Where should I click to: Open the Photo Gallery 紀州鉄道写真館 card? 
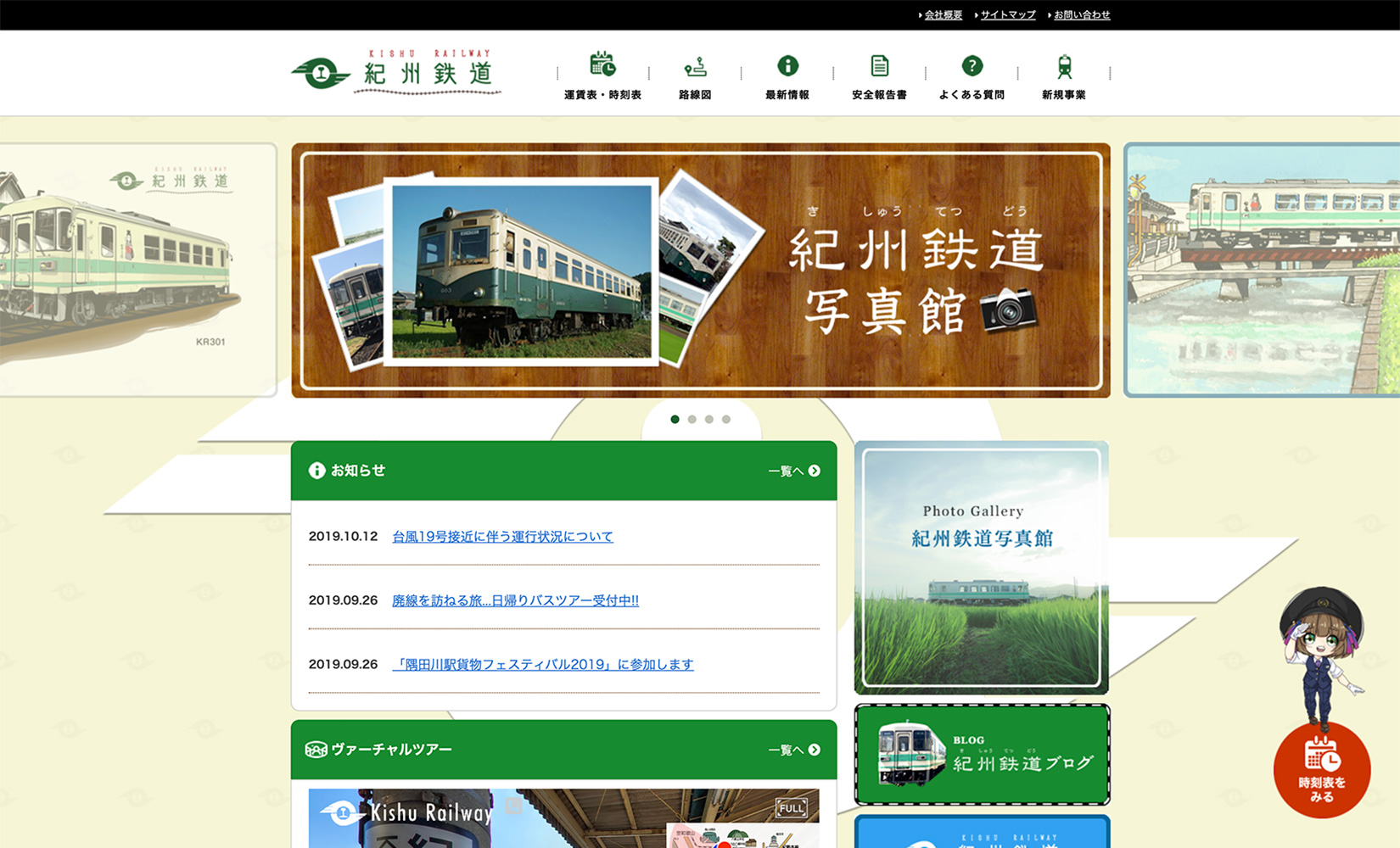tap(981, 566)
